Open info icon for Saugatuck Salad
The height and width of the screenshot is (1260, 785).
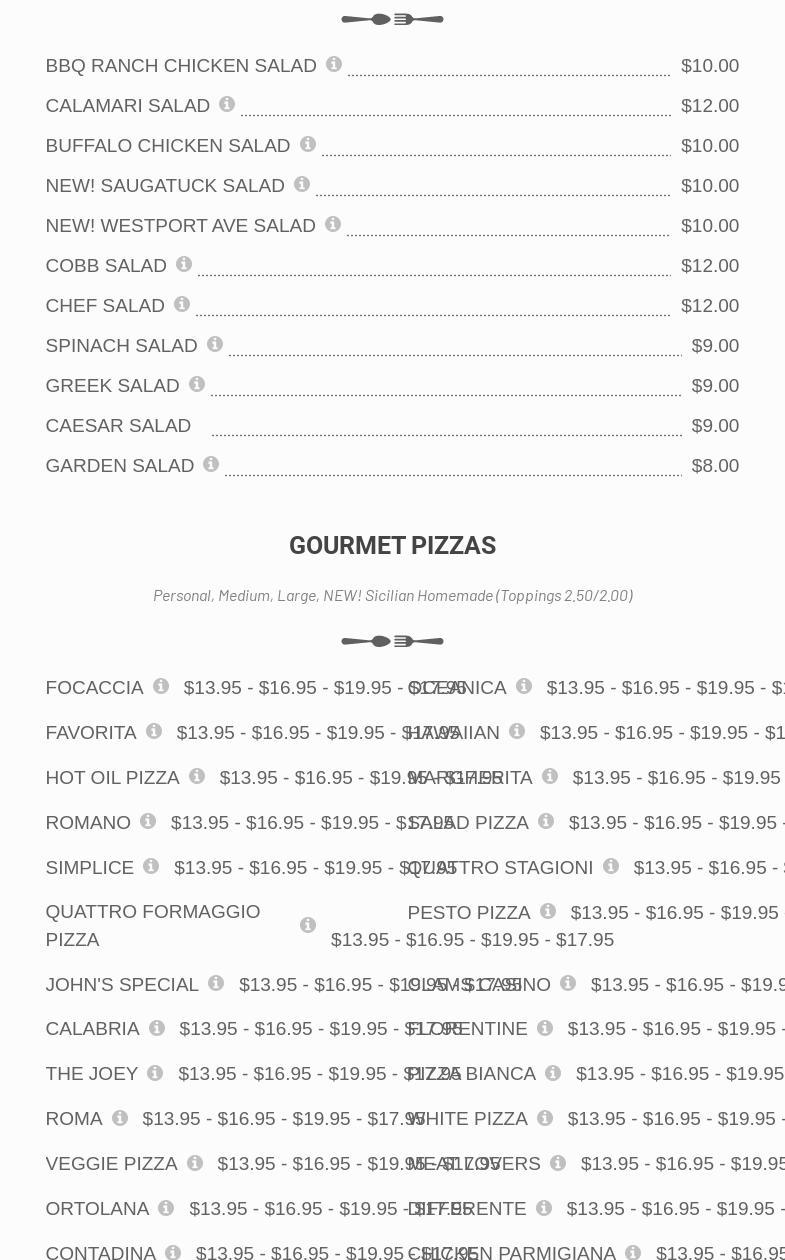(302, 184)
